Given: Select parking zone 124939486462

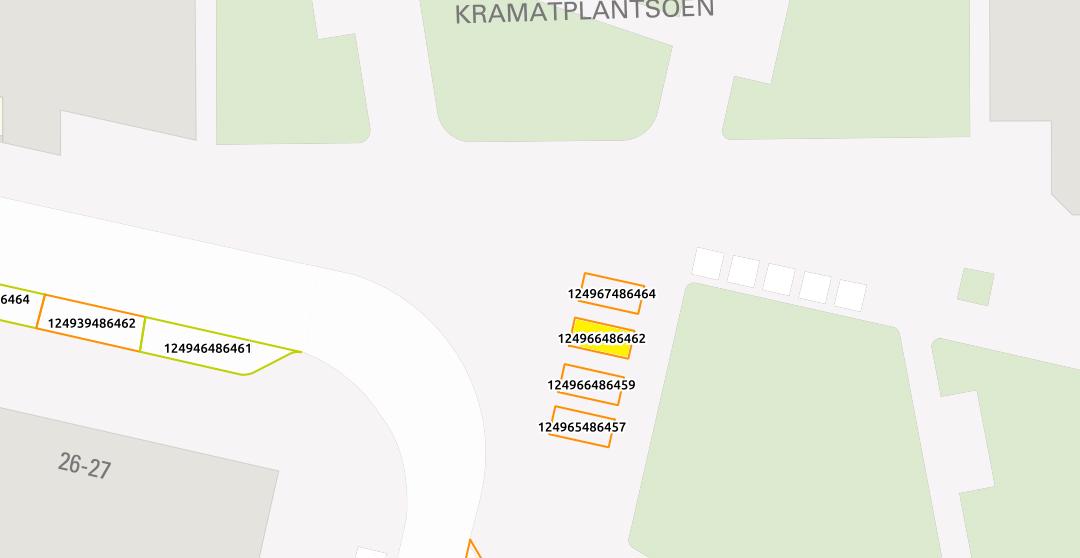Looking at the screenshot, I should 91,323.
